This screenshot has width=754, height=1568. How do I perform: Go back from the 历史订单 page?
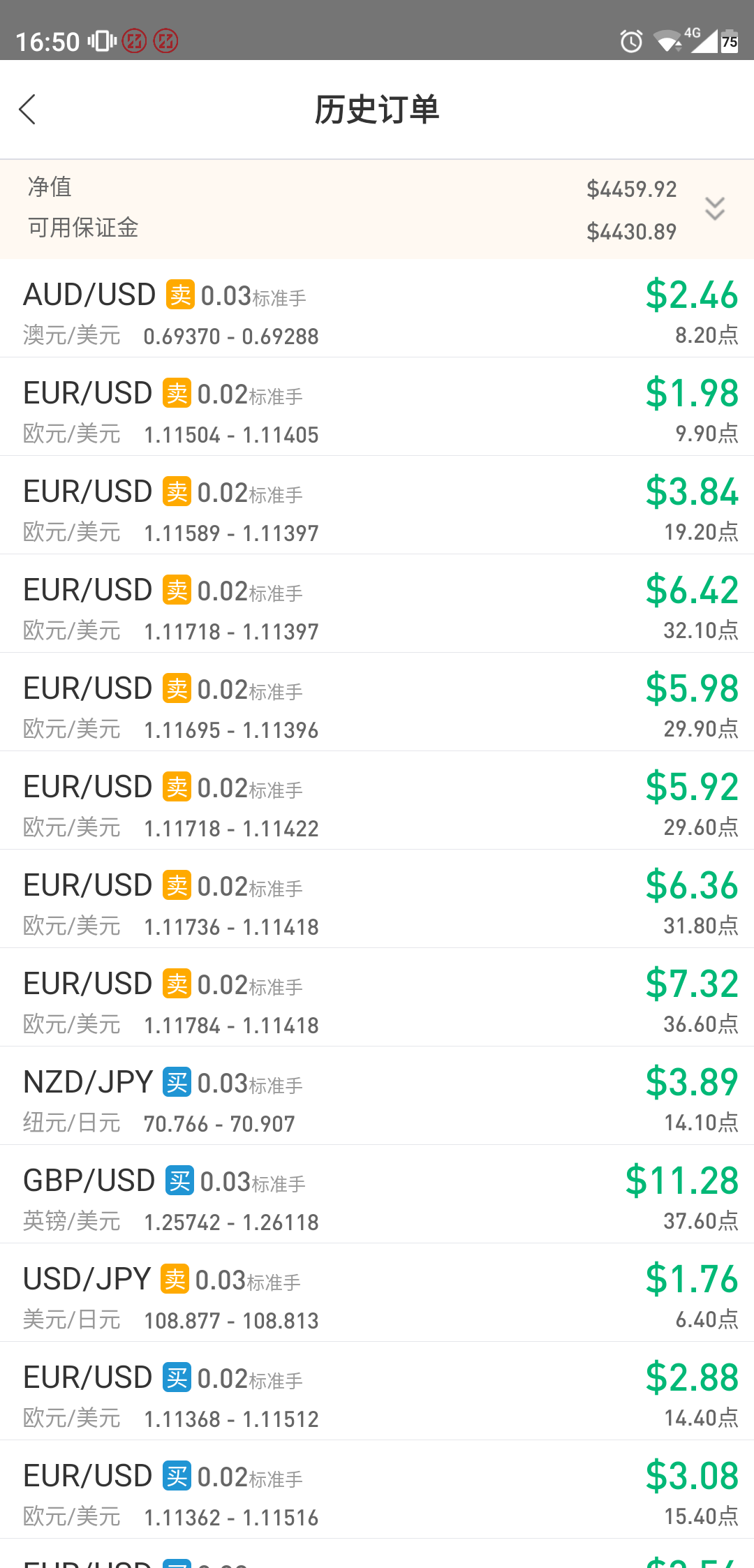point(27,110)
